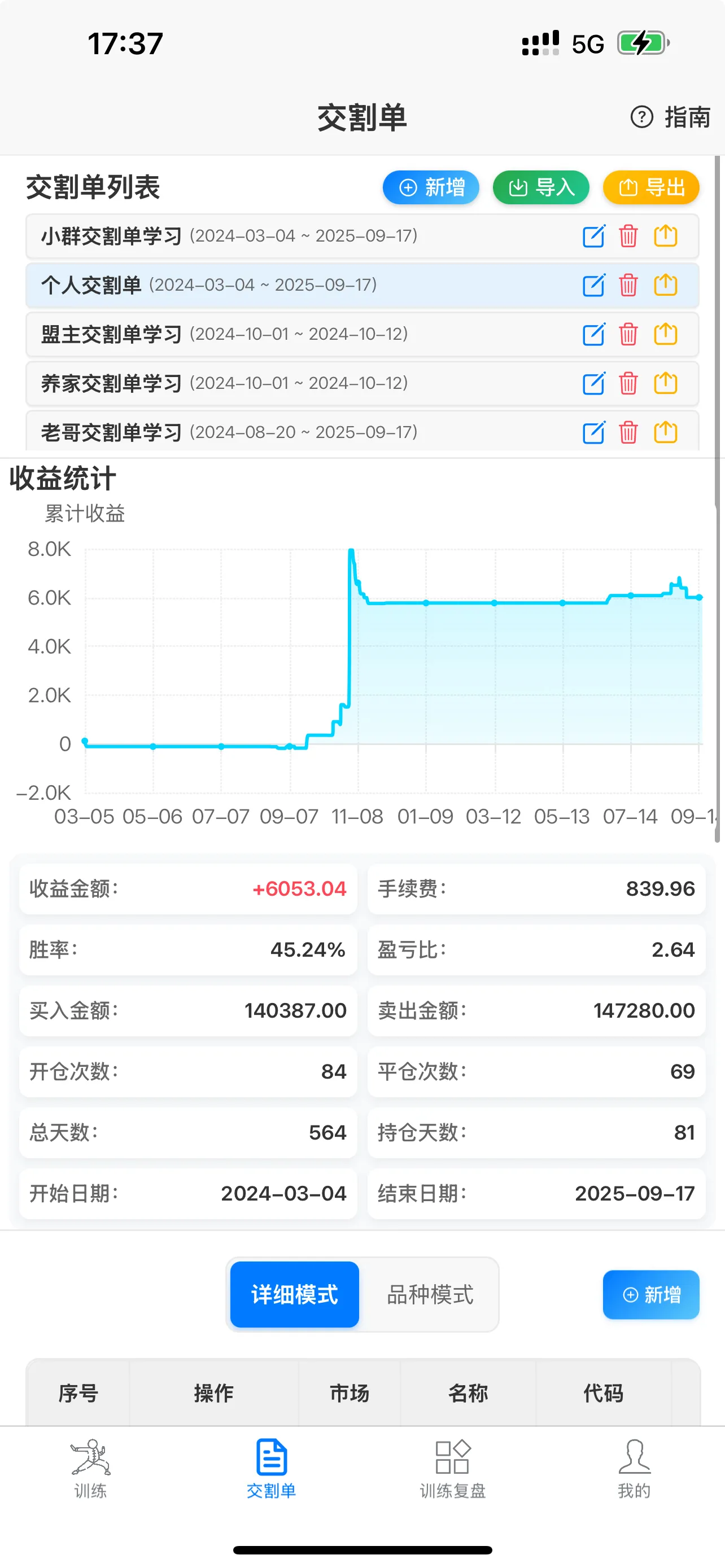725x1568 pixels.
Task: Edit the 小群交割单学习 entry
Action: coord(593,237)
